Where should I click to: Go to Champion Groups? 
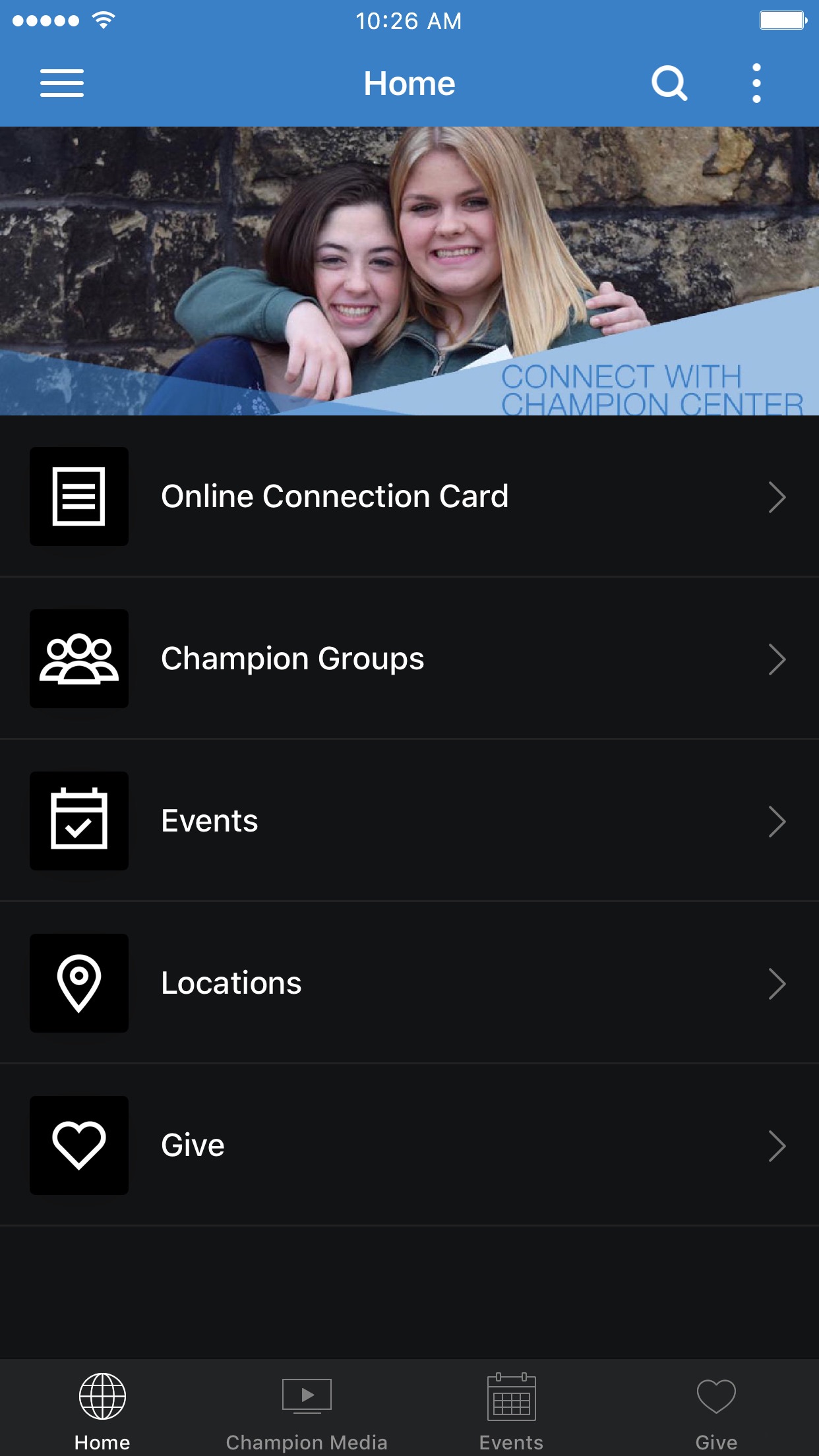coord(409,659)
